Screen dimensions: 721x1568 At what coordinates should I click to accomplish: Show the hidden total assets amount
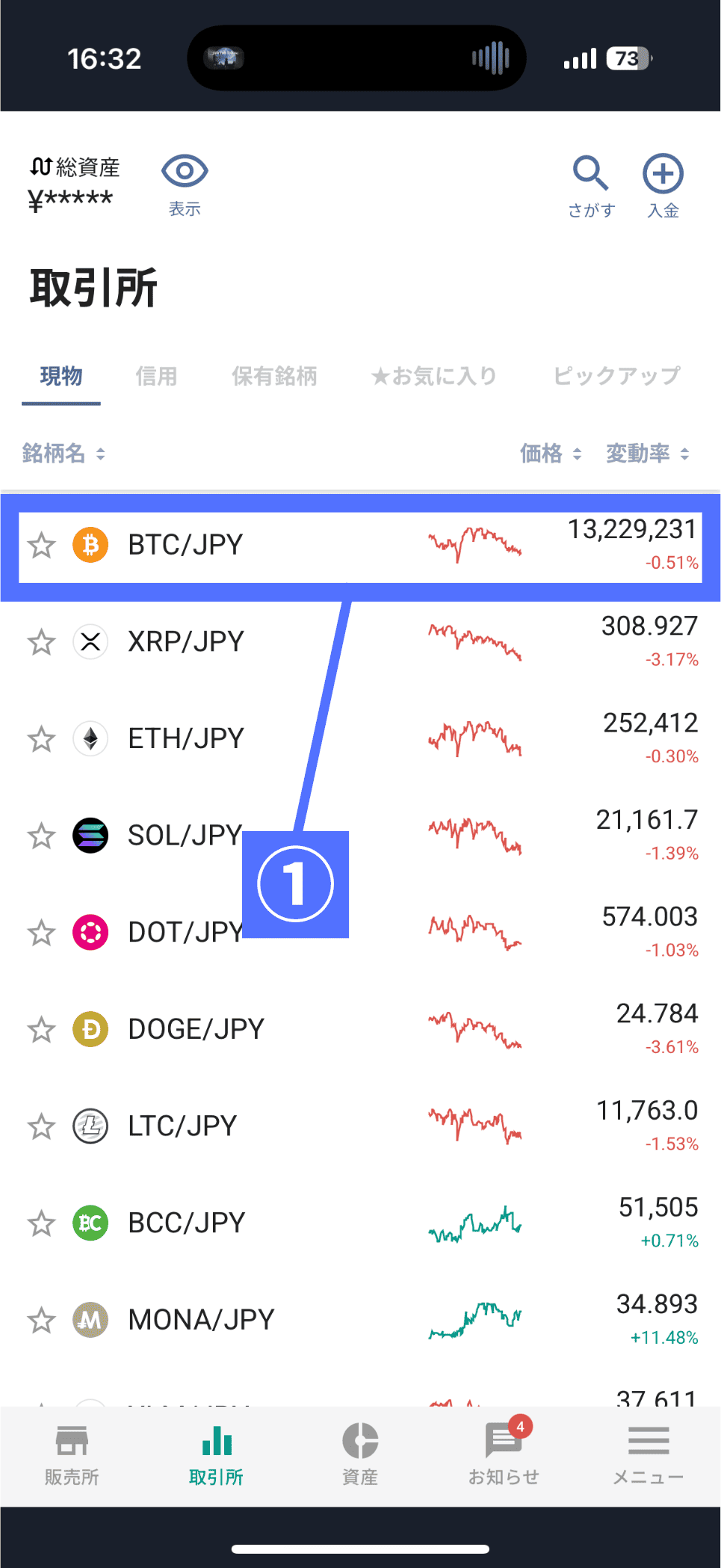184,184
